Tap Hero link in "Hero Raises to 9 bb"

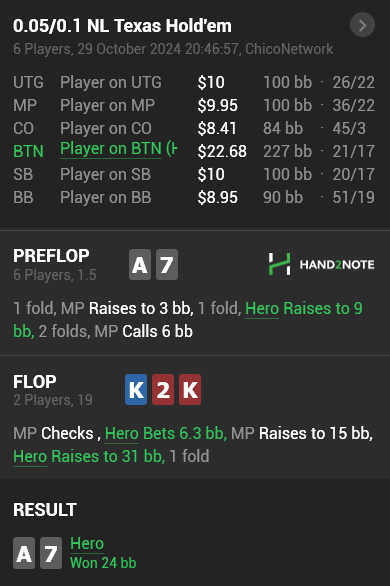tap(262, 309)
